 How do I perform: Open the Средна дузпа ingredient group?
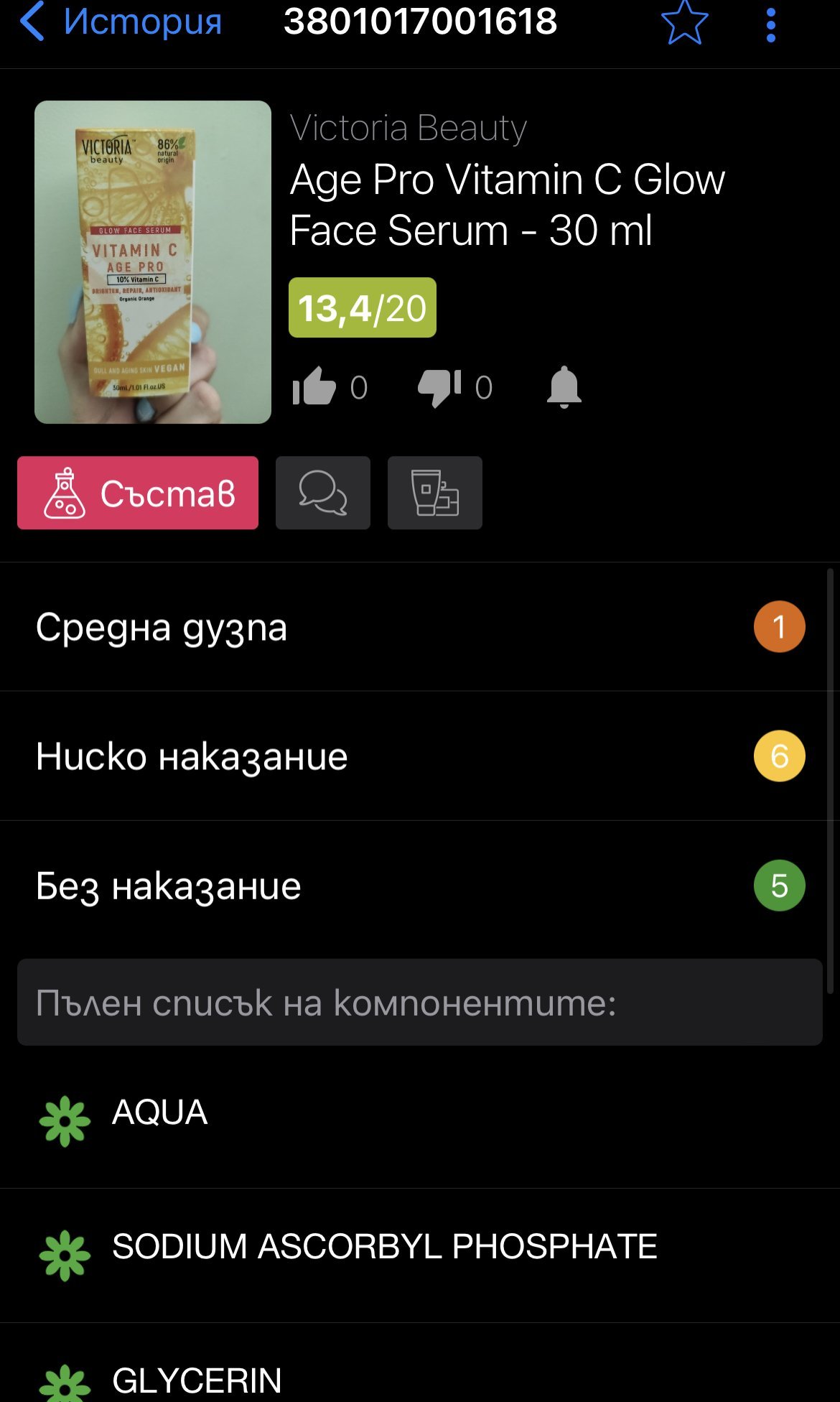[420, 627]
